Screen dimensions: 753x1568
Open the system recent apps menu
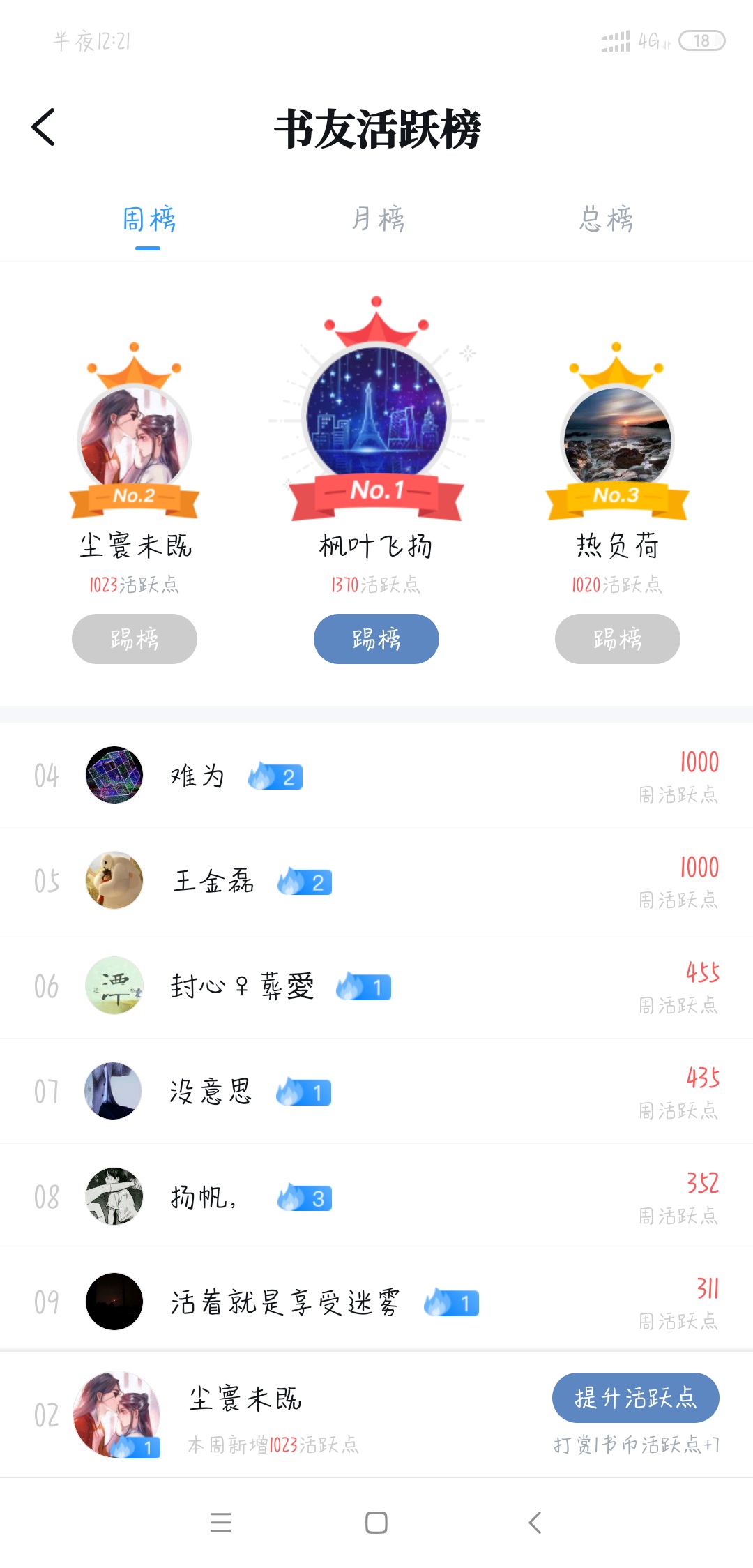pyautogui.click(x=220, y=1522)
